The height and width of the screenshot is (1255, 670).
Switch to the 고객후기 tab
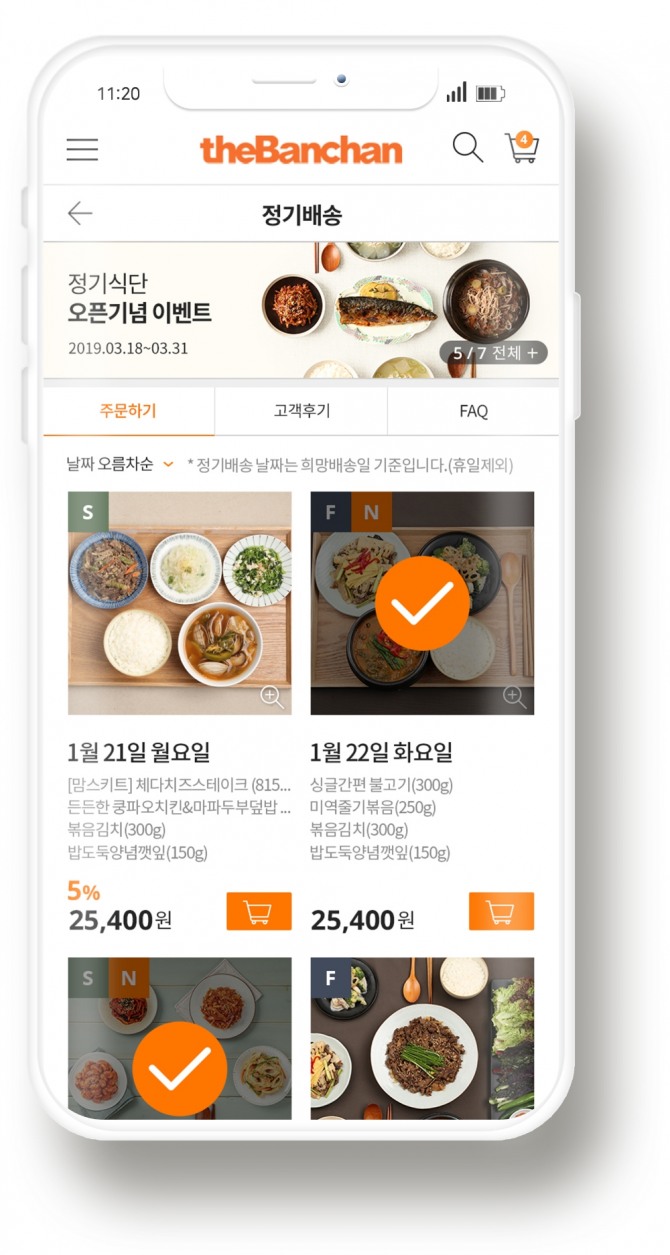point(301,411)
